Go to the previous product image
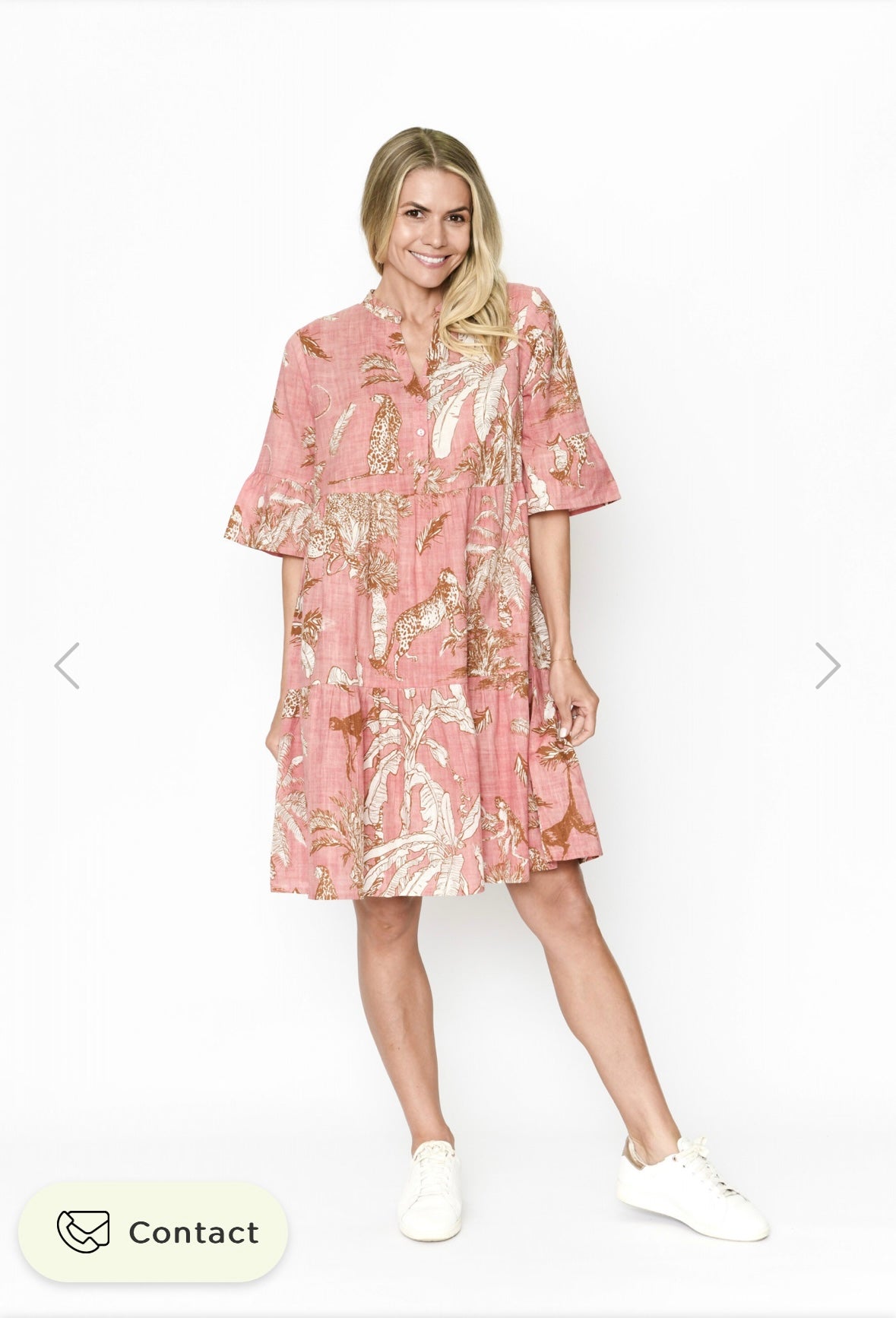 [67, 666]
